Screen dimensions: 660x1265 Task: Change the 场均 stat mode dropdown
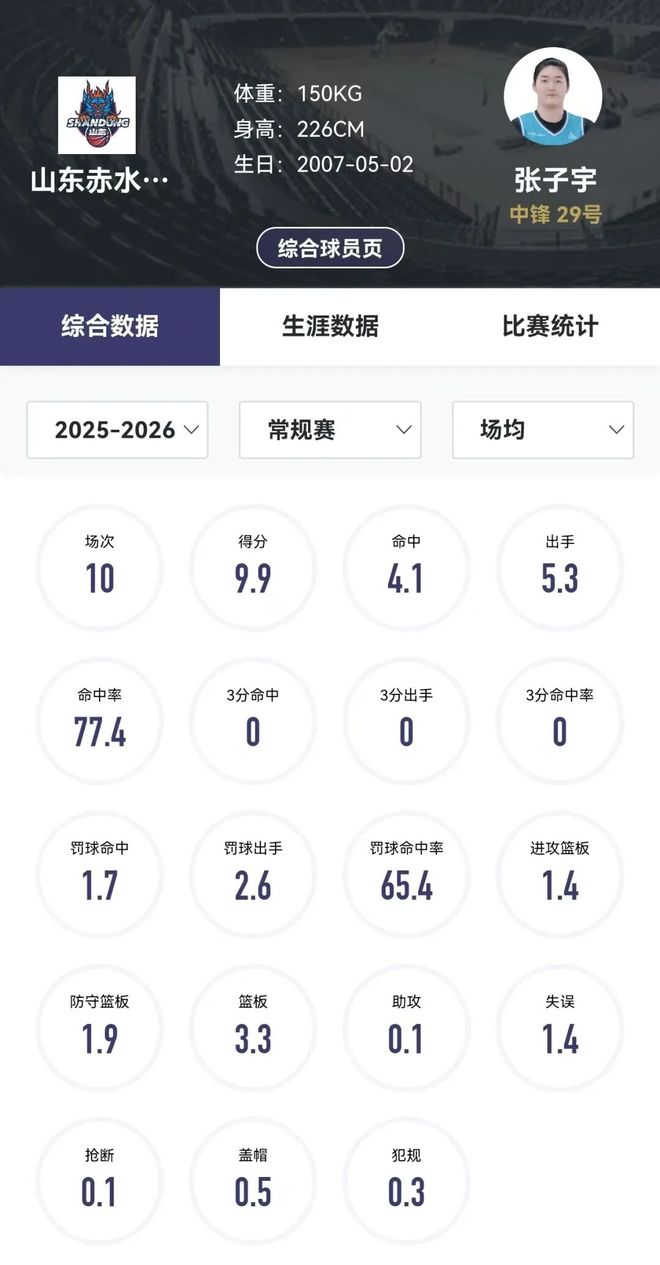543,430
